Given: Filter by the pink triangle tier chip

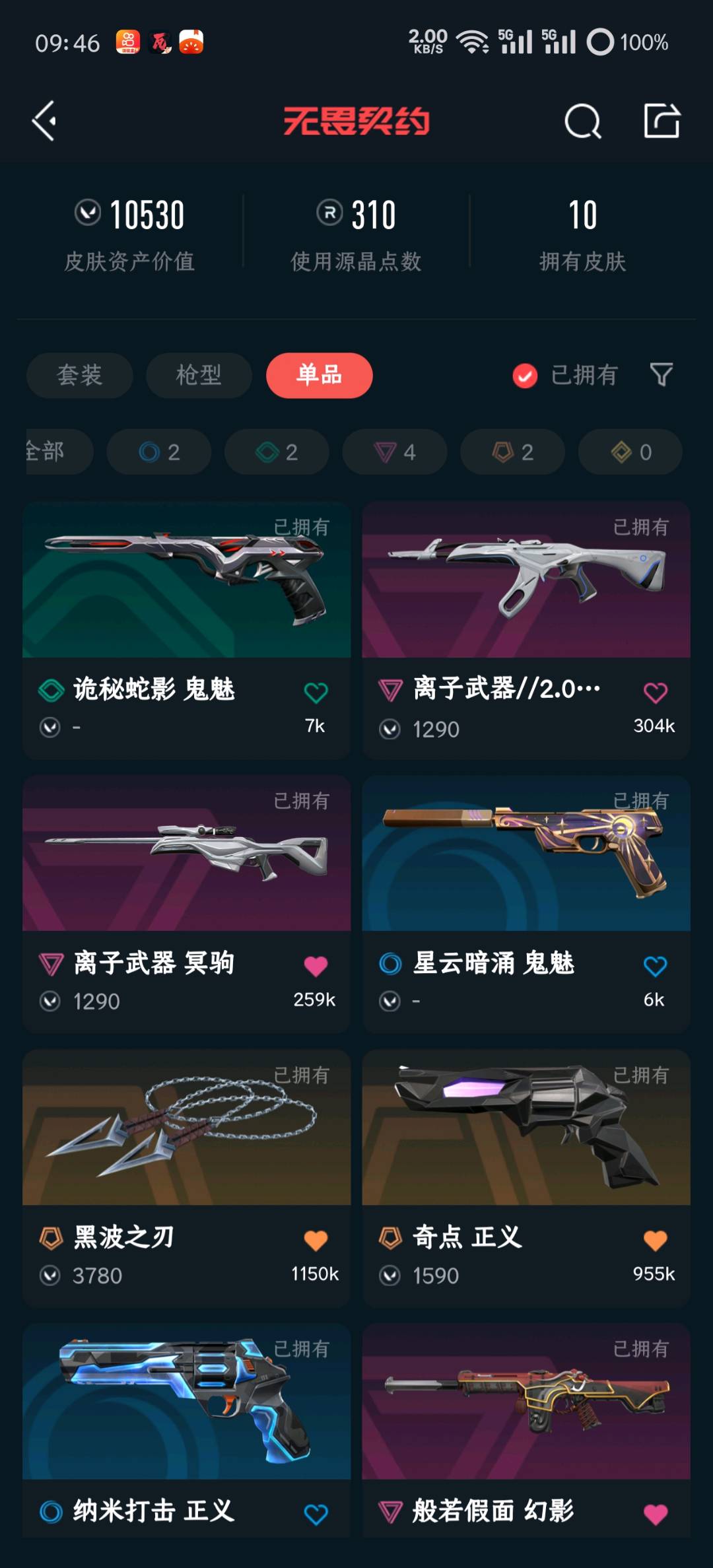Looking at the screenshot, I should click(395, 452).
